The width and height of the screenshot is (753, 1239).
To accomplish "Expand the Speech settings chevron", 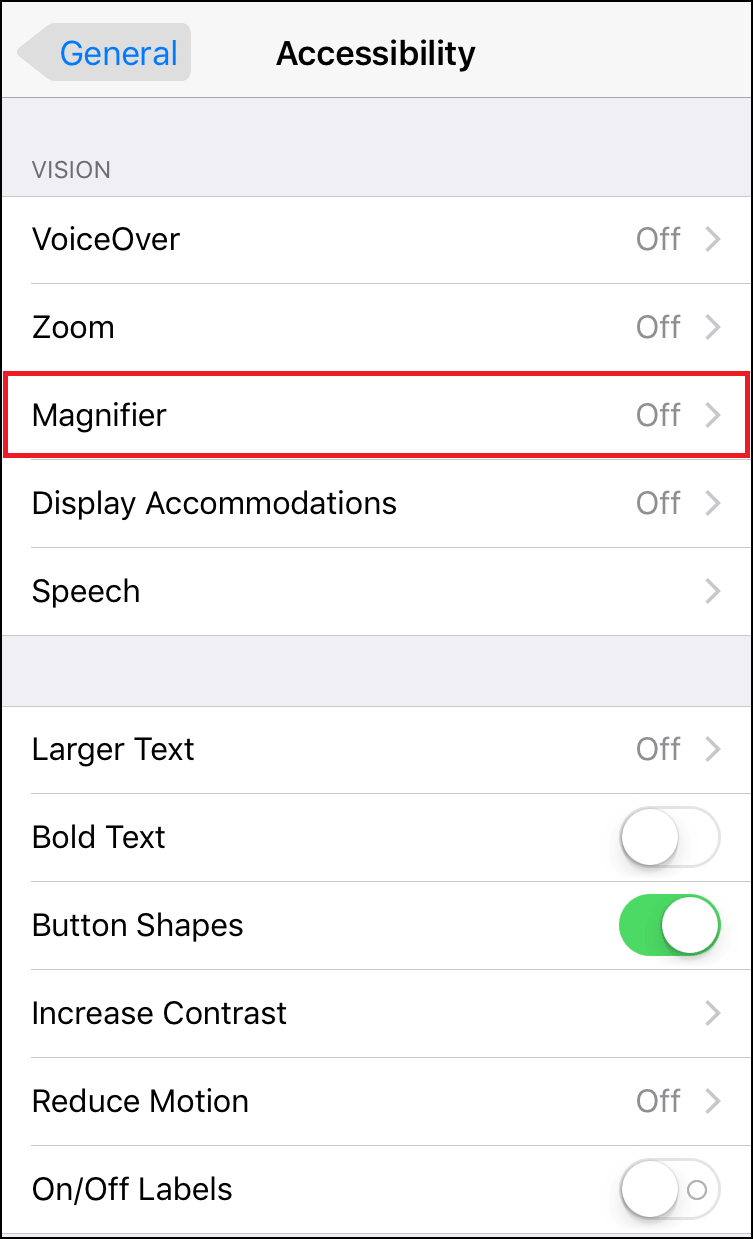I will click(713, 591).
